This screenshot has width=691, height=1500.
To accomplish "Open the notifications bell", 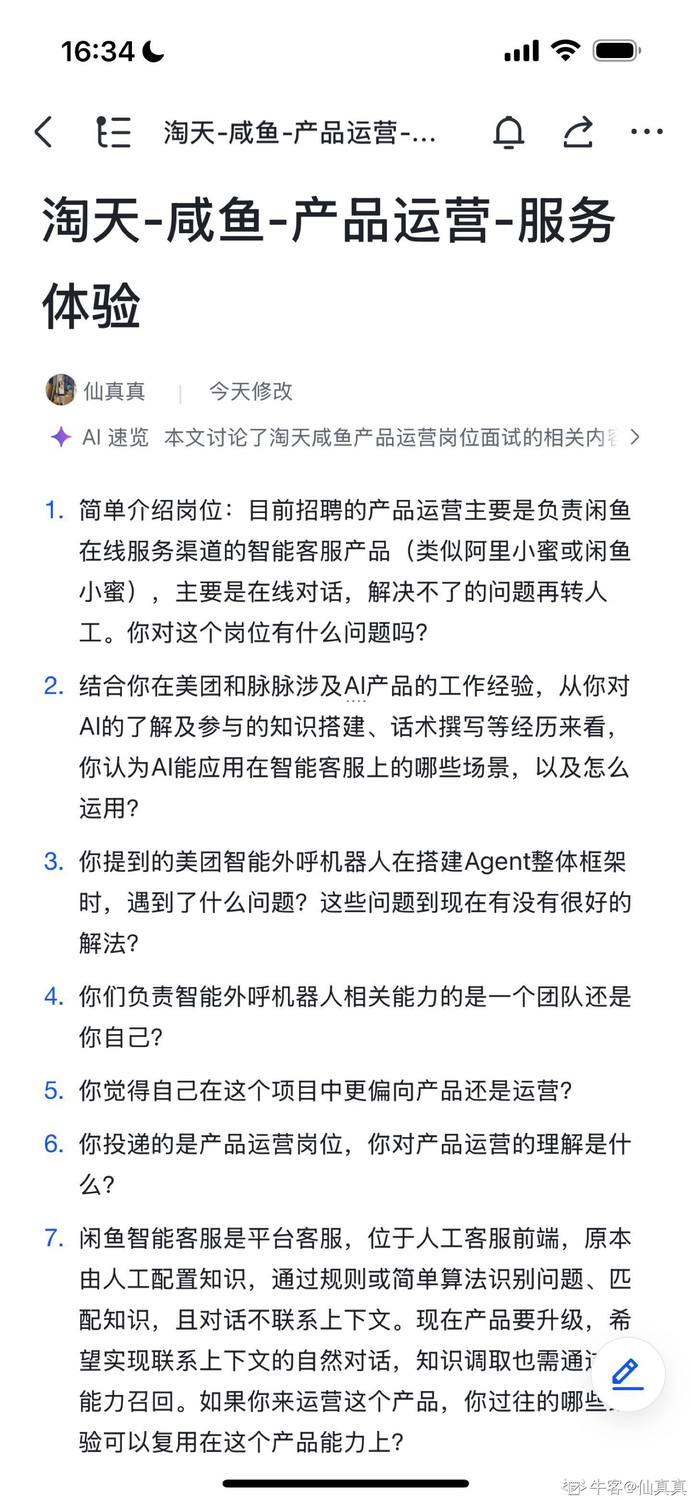I will pyautogui.click(x=509, y=132).
